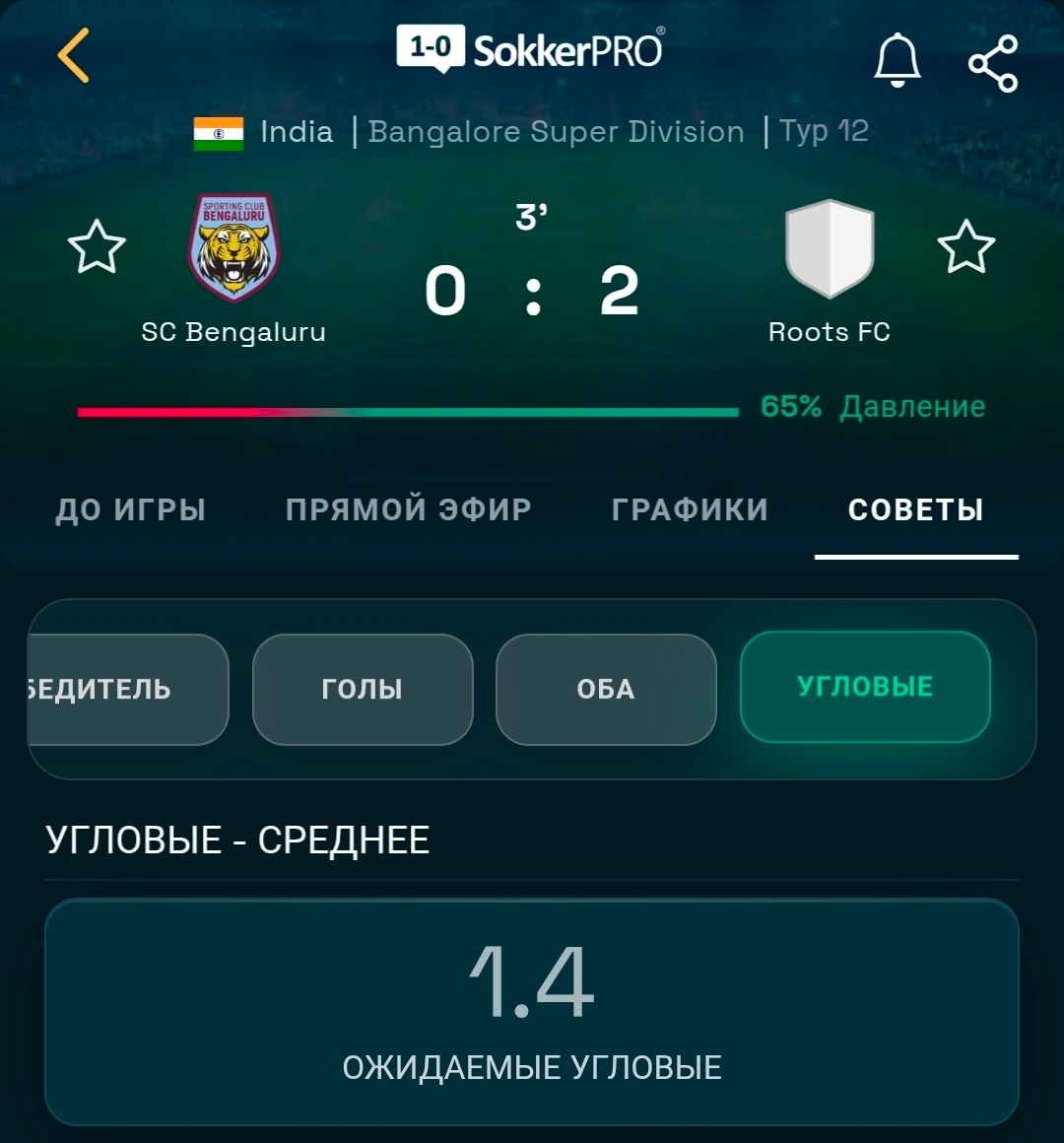Go back using the yellow arrow

(x=74, y=55)
